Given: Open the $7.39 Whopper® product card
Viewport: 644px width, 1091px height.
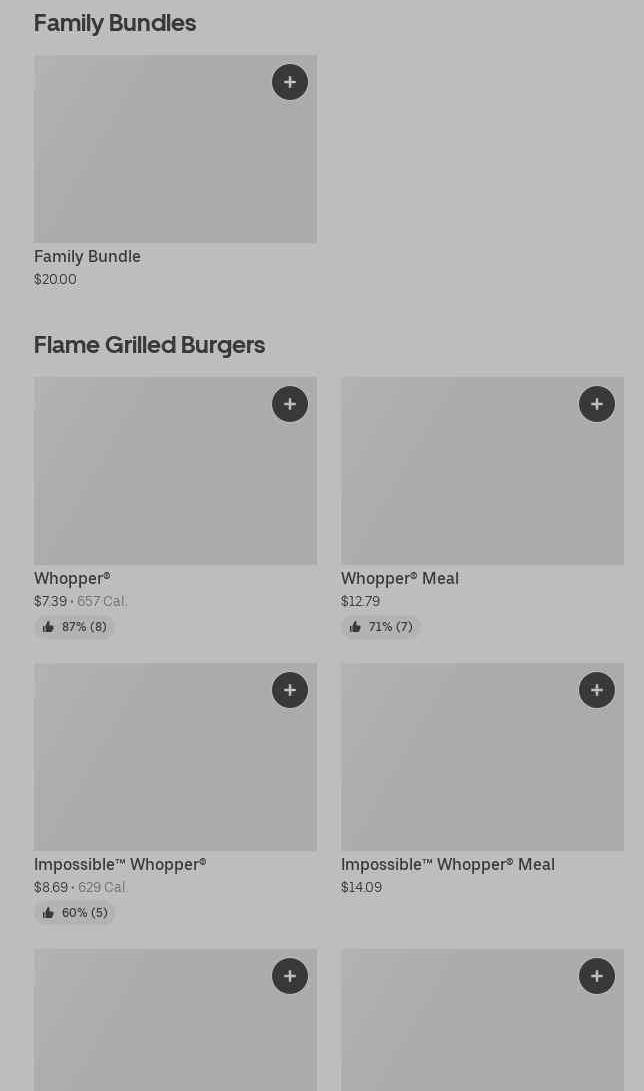Looking at the screenshot, I should click(x=175, y=507).
